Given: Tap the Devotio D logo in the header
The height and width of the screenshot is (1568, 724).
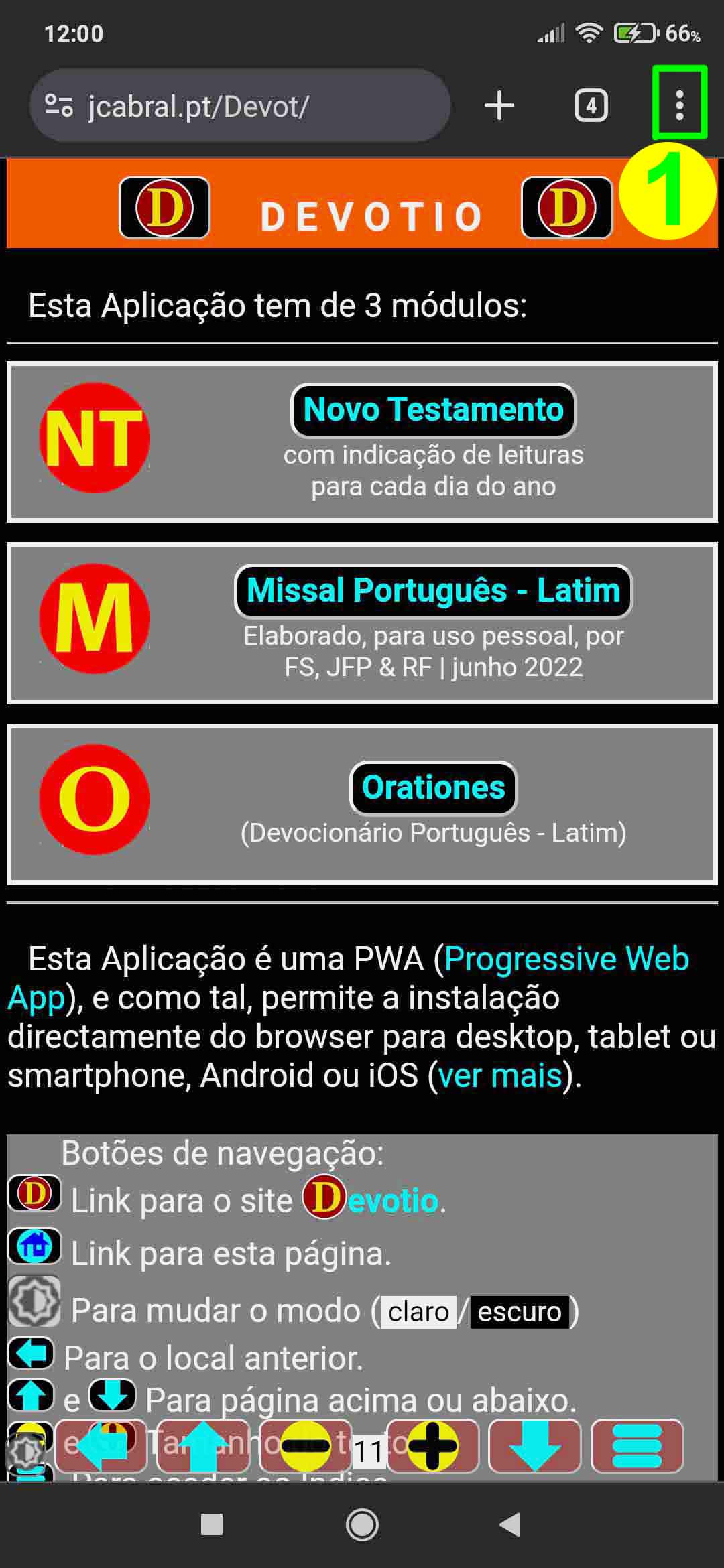Looking at the screenshot, I should pyautogui.click(x=163, y=208).
